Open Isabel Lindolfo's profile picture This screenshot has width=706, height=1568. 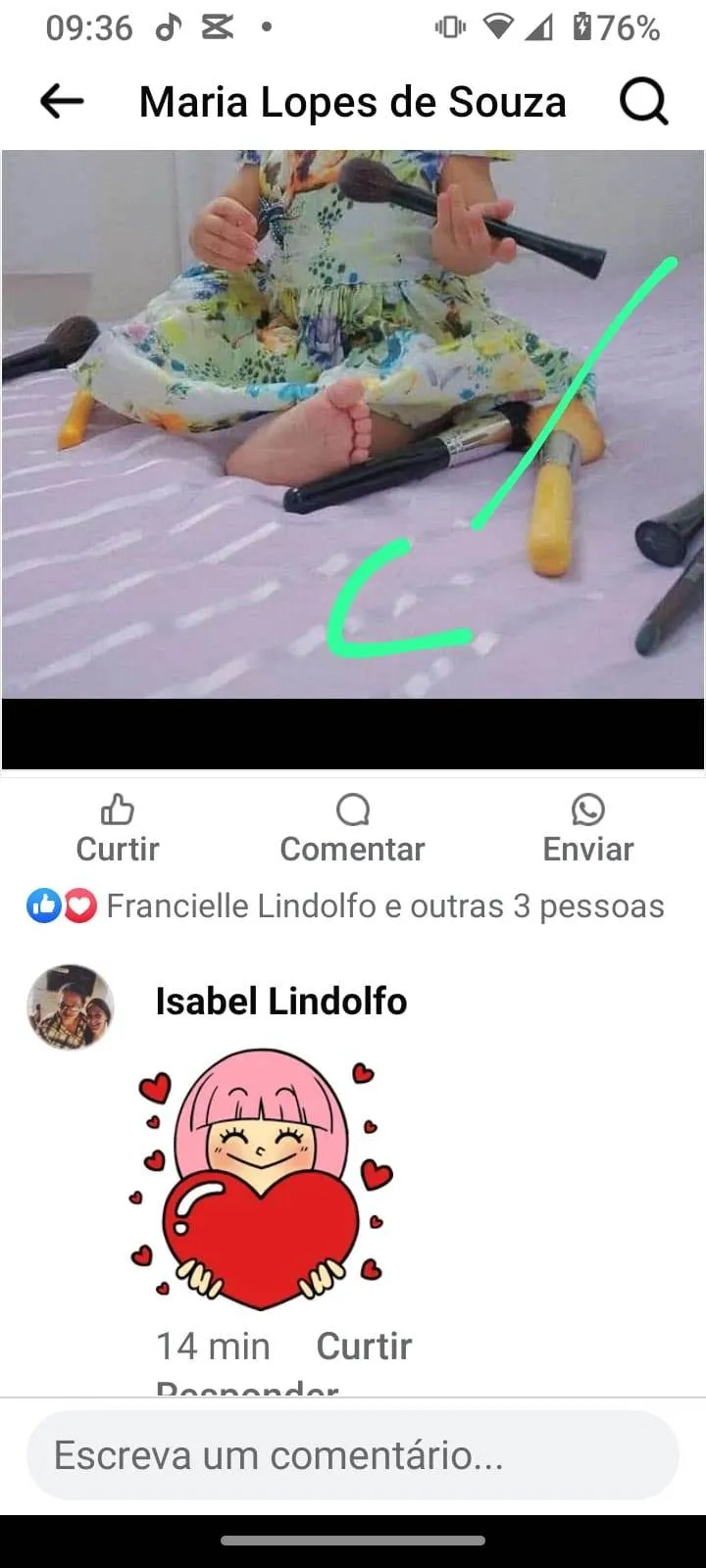pyautogui.click(x=70, y=1006)
